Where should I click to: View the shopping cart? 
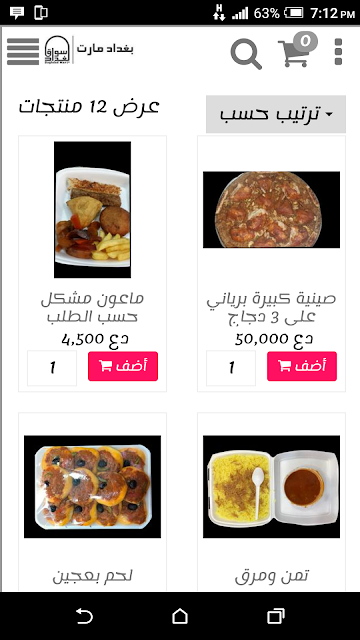pos(298,49)
